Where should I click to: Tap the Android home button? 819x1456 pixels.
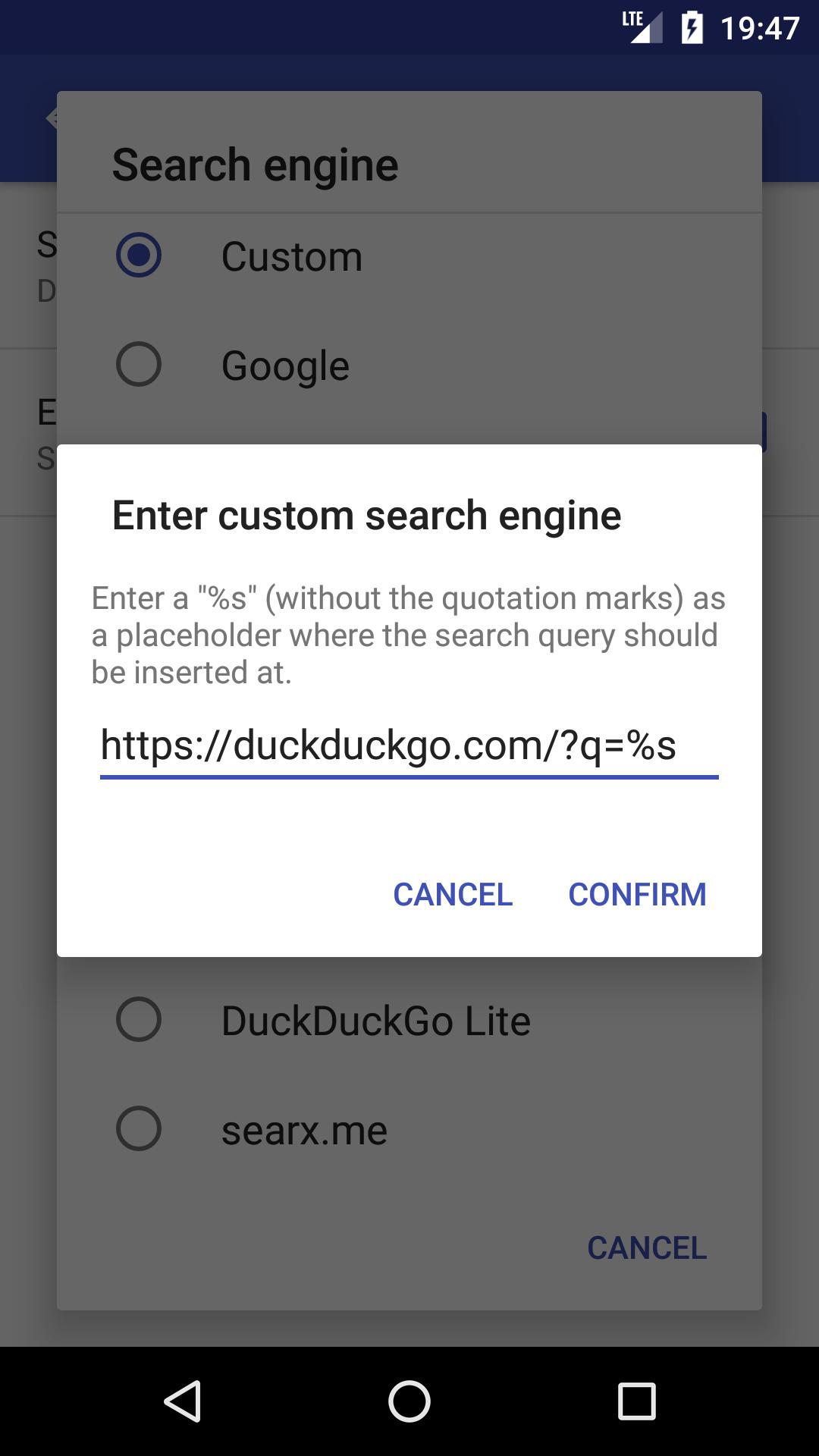pos(409,1401)
